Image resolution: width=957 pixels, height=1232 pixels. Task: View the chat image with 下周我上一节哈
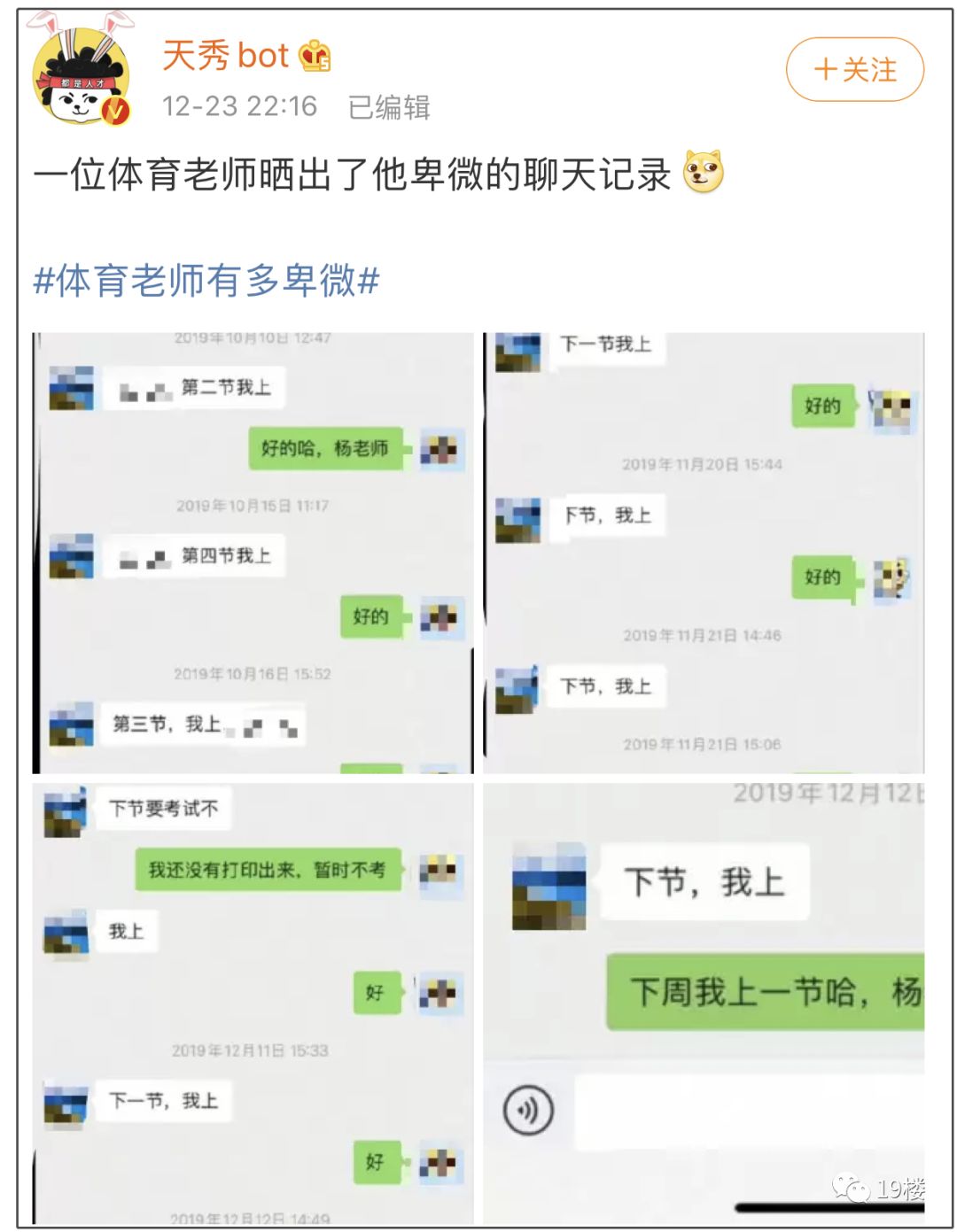(704, 1003)
